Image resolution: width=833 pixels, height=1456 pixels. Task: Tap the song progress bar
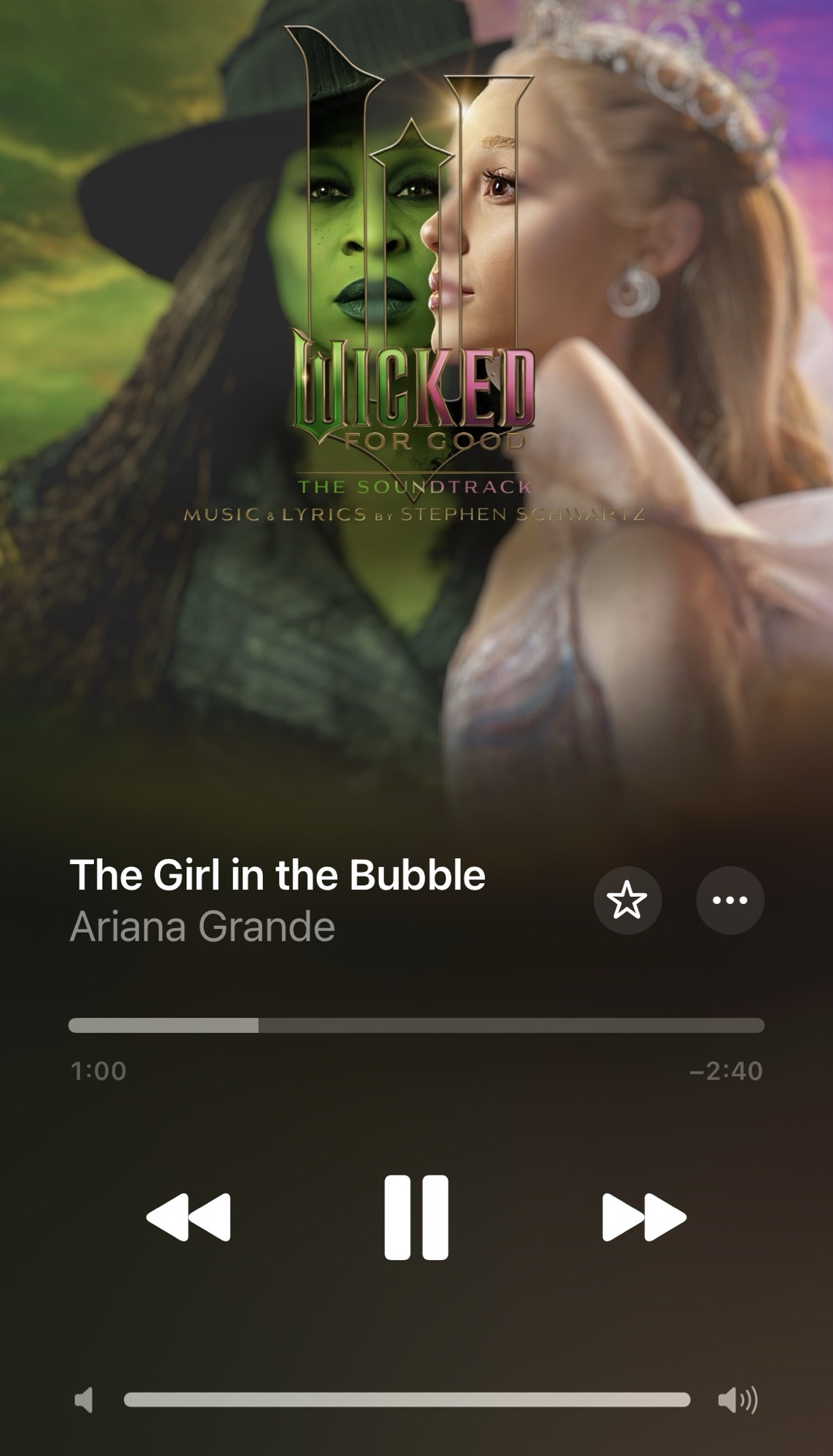[416, 1026]
